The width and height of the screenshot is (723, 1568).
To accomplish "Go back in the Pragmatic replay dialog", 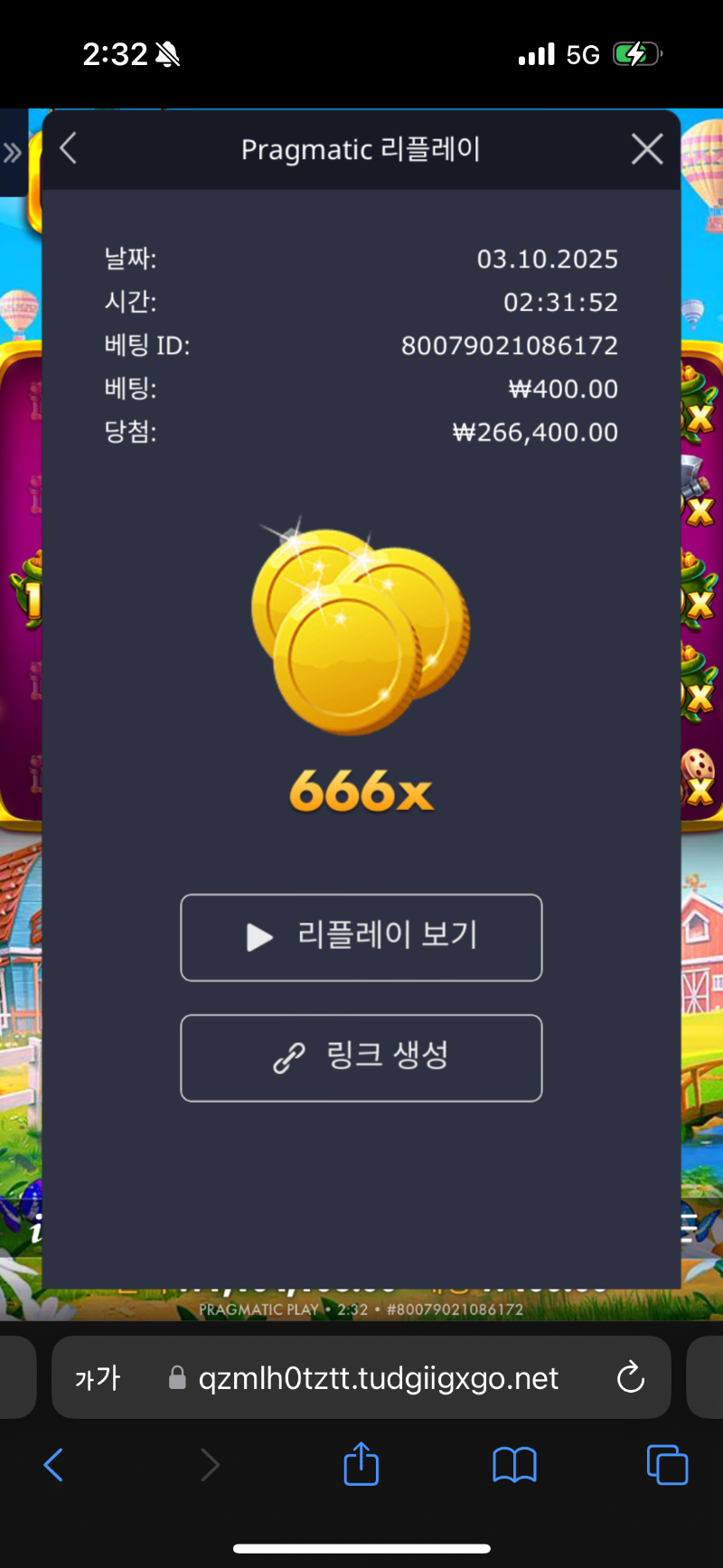I will 69,148.
